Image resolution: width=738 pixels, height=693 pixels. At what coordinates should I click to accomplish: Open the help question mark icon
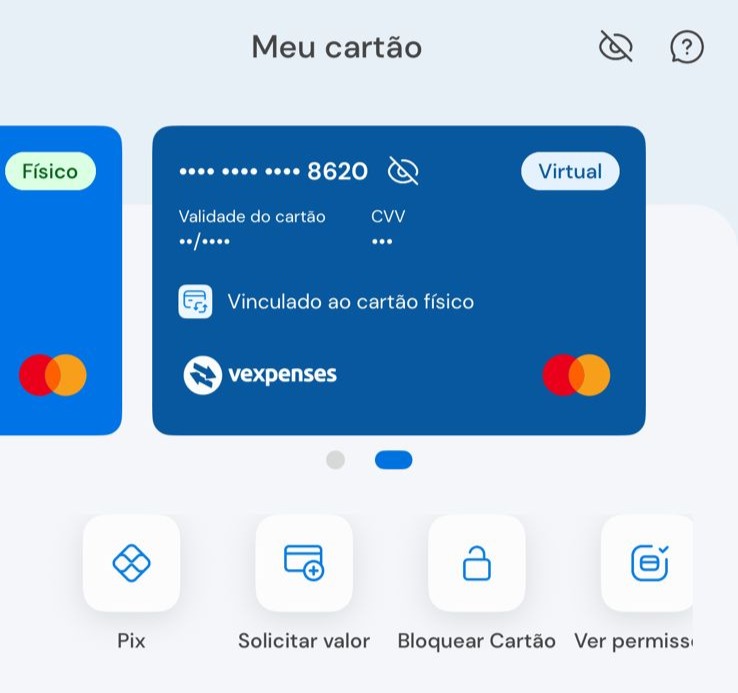[687, 46]
